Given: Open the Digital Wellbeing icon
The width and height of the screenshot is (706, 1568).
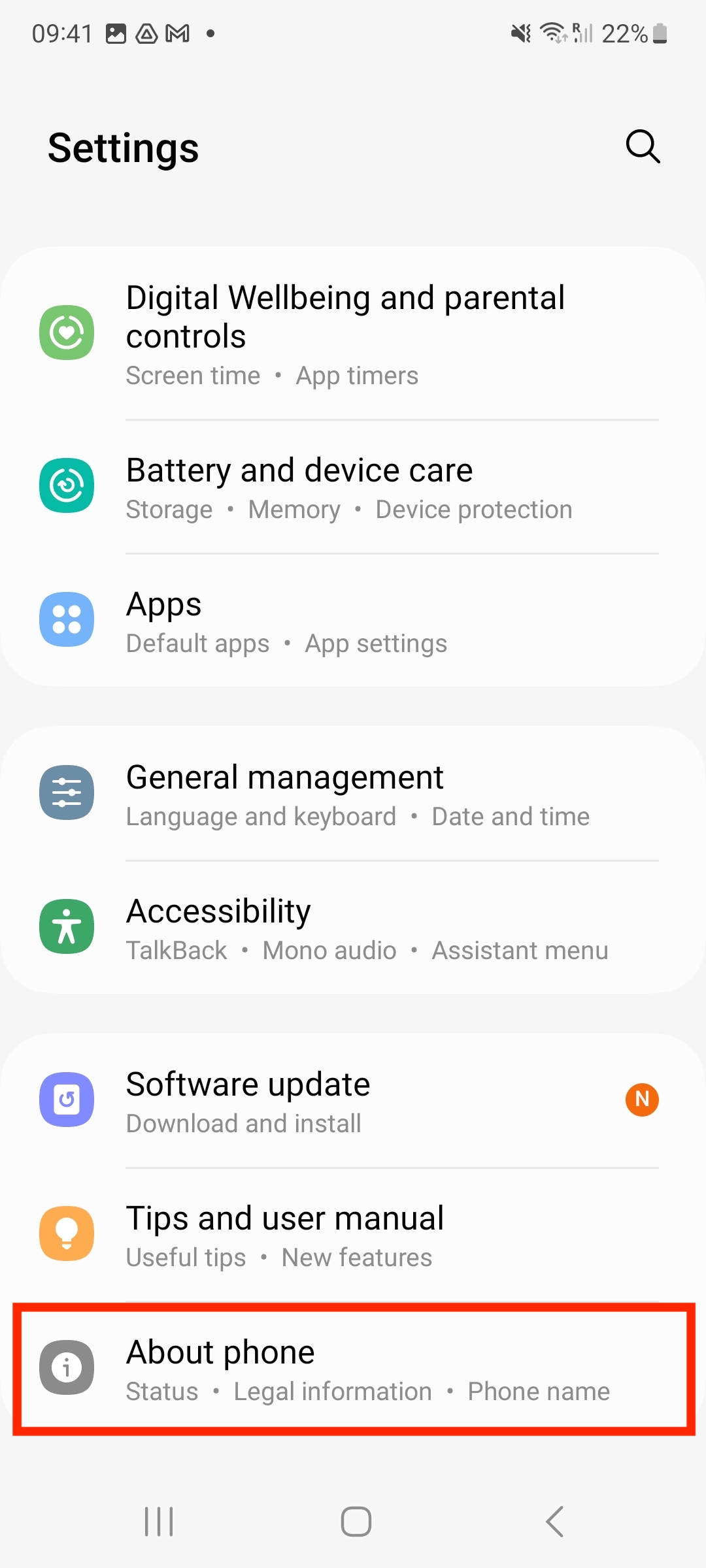Looking at the screenshot, I should point(66,332).
